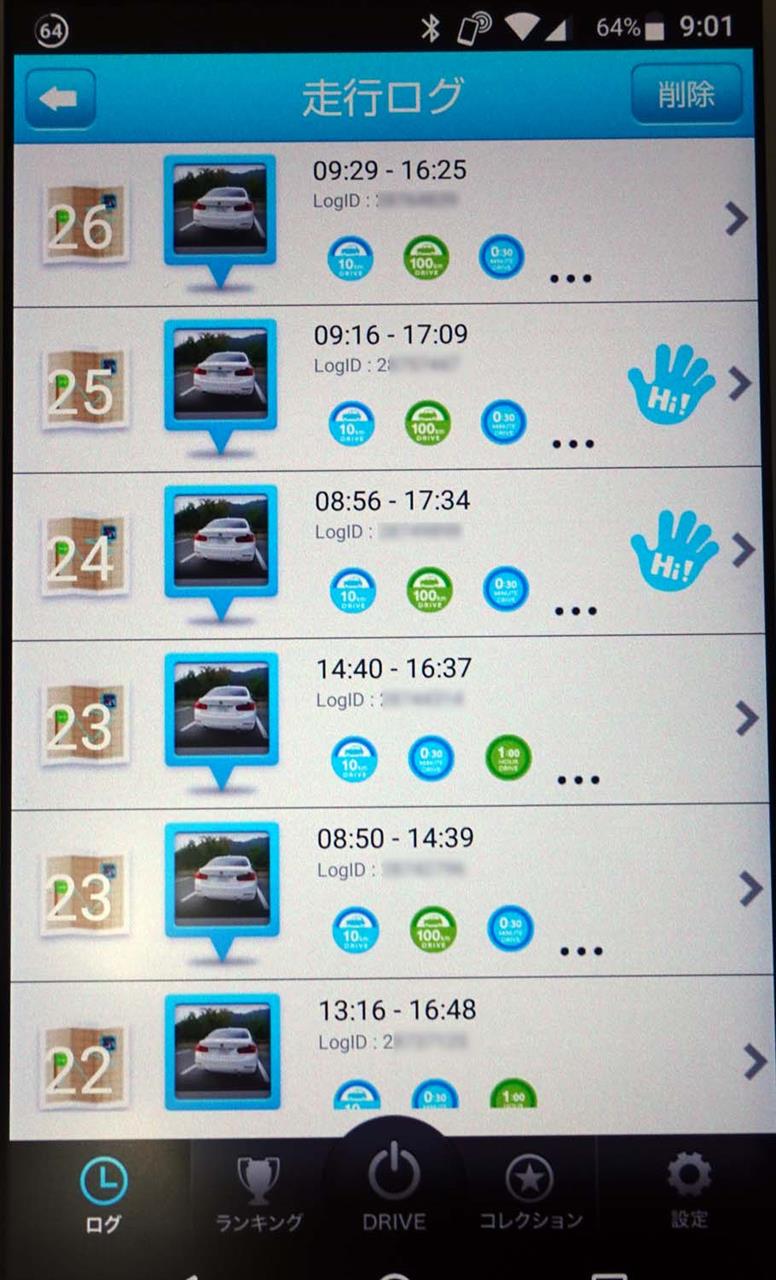Viewport: 776px width, 1280px height.
Task: Switch to the ランキング tab
Action: [x=259, y=1194]
